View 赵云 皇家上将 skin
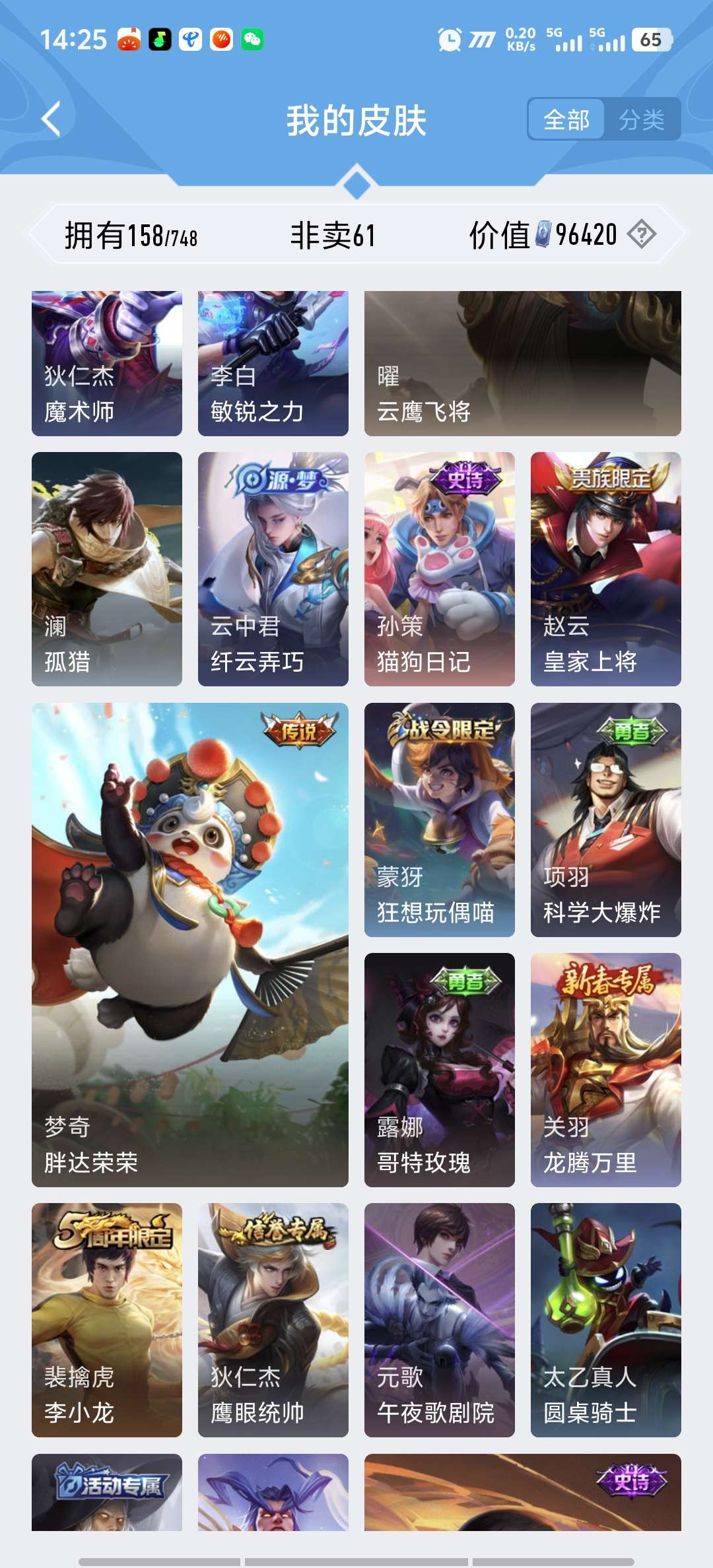The image size is (713, 1568). coord(605,568)
